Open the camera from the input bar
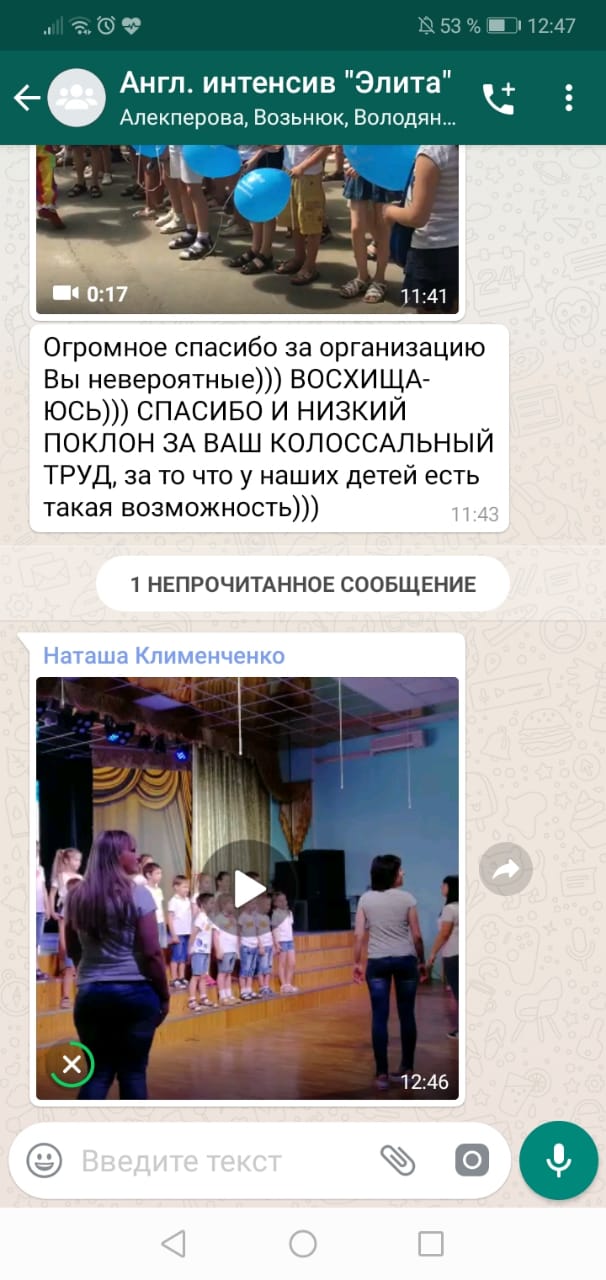The image size is (606, 1280). pyautogui.click(x=472, y=1160)
